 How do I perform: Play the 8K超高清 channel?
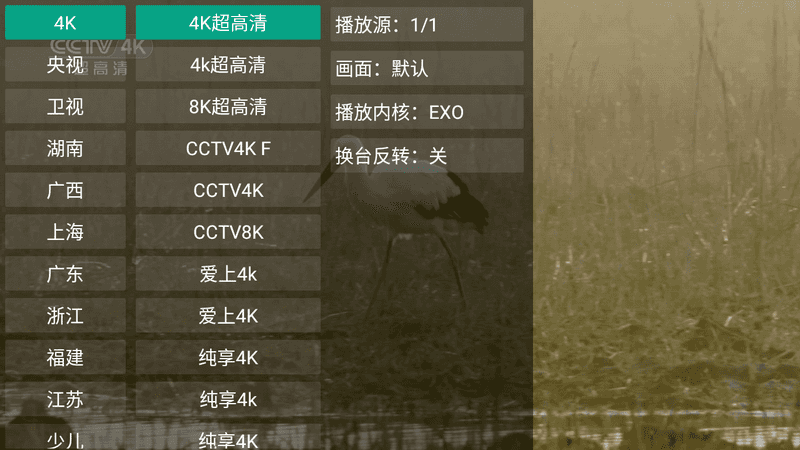coord(228,107)
